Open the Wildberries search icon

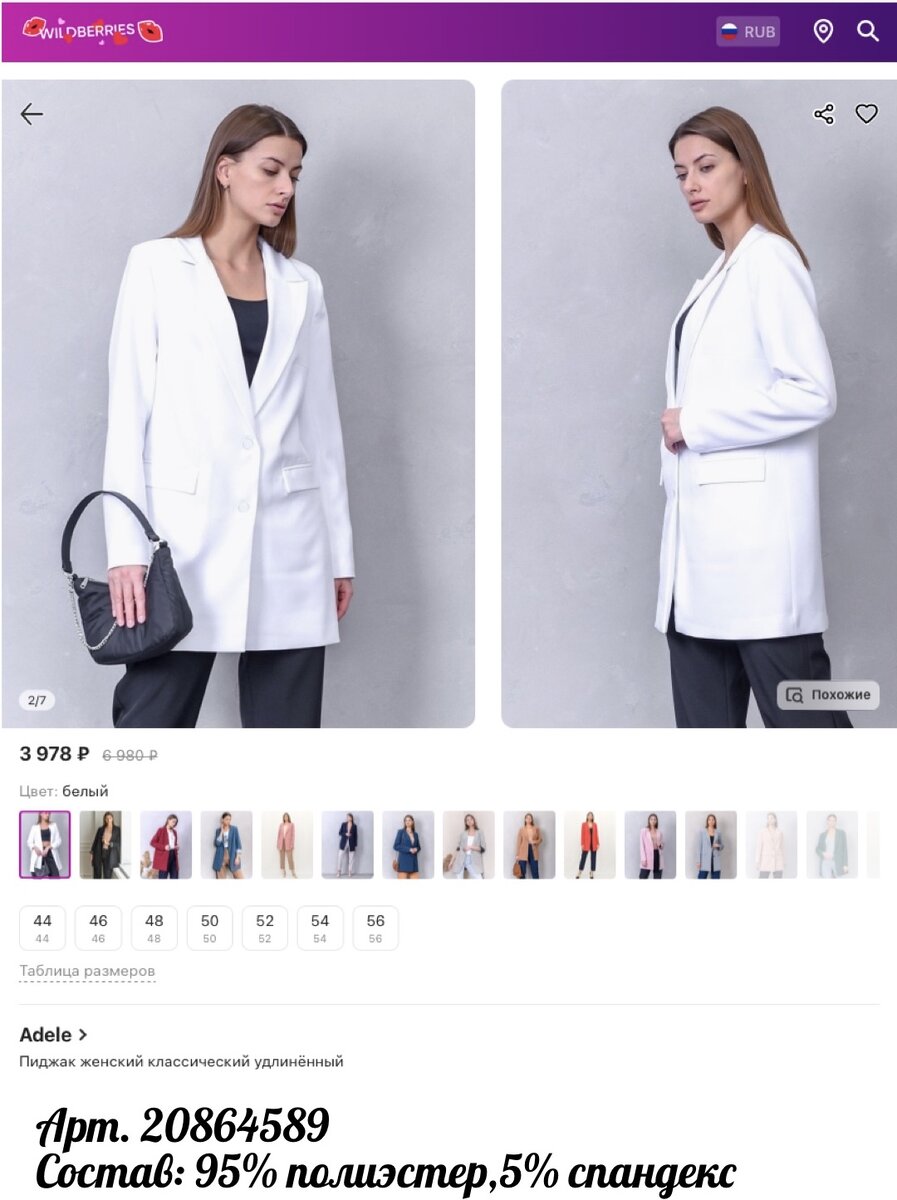866,31
